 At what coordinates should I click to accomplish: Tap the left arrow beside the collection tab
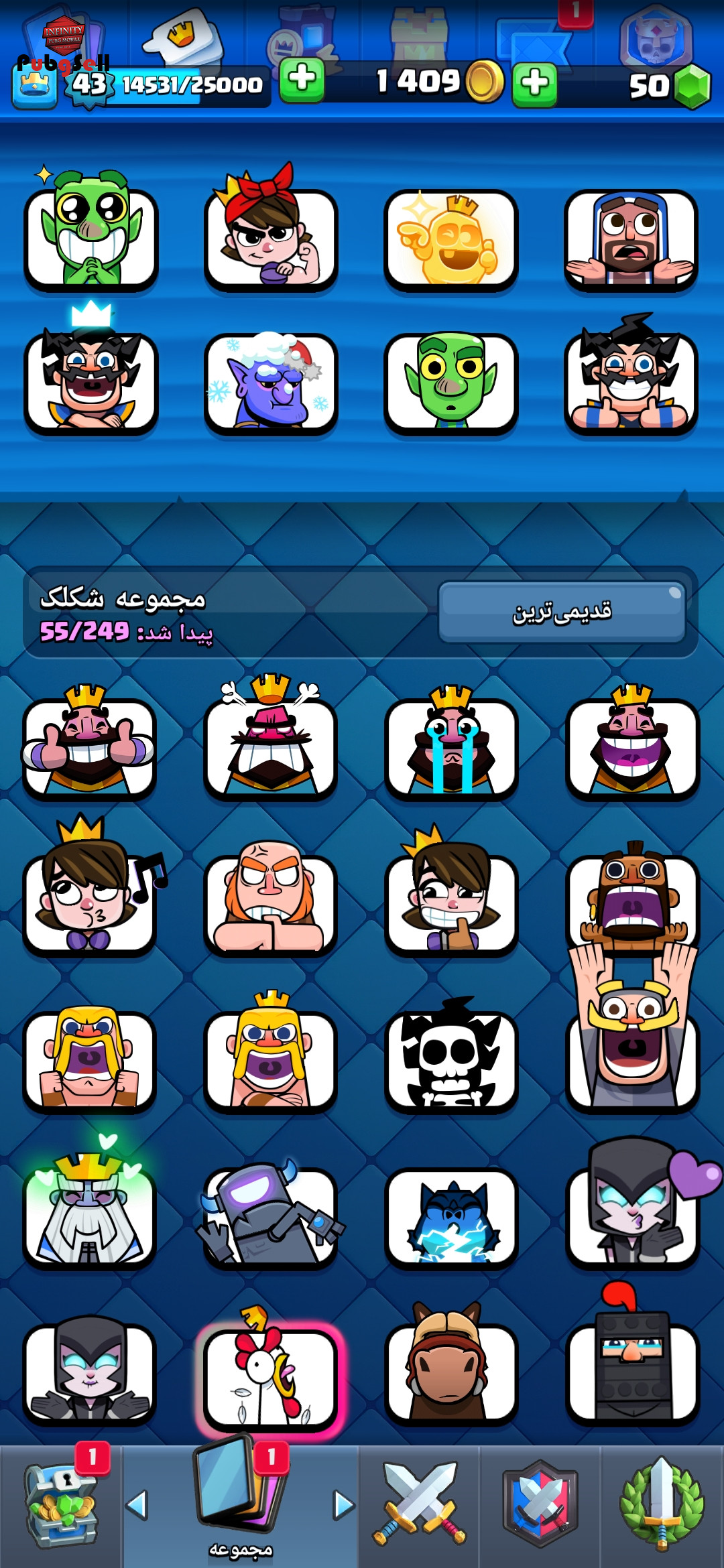pyautogui.click(x=137, y=1505)
